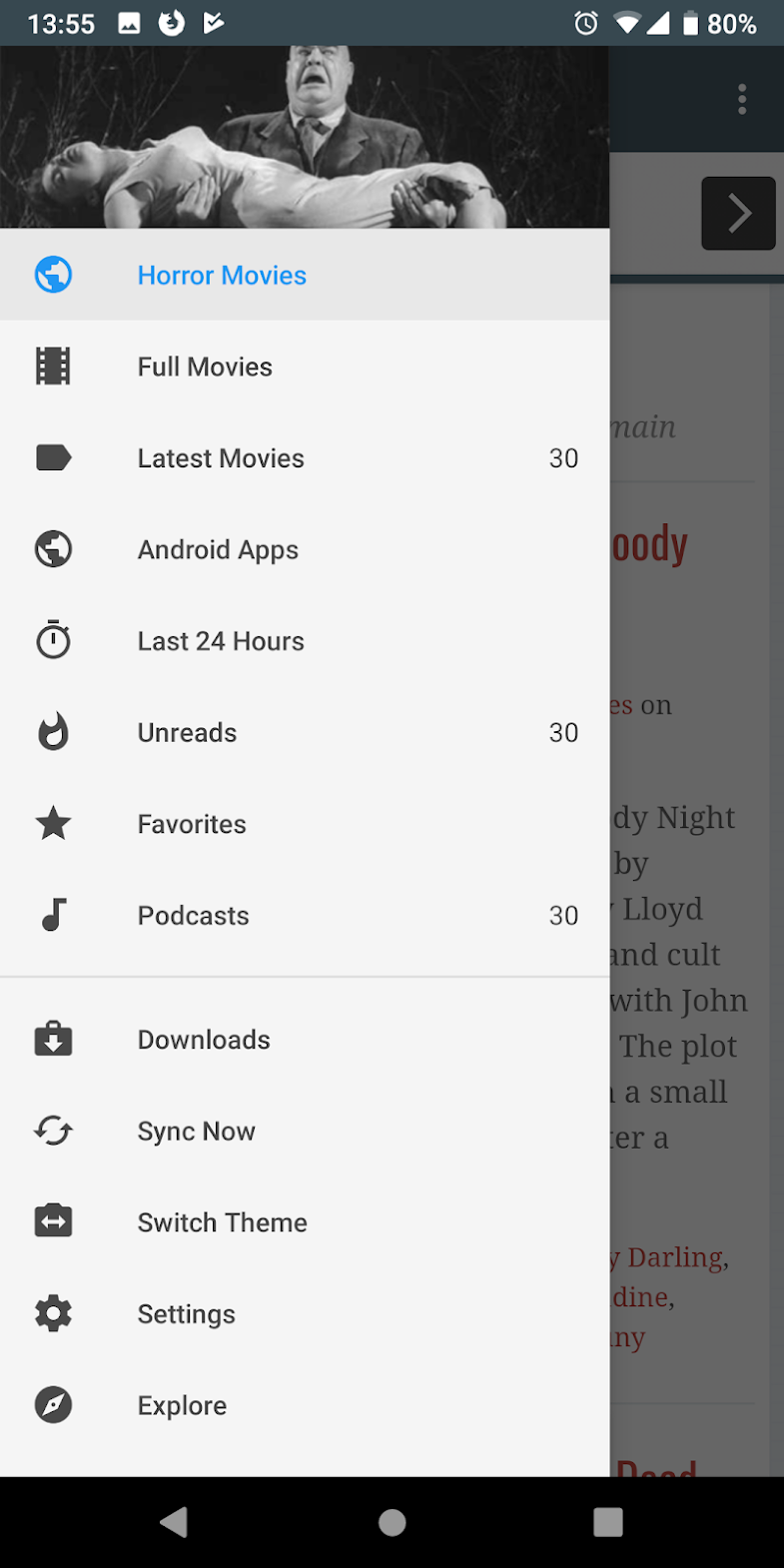Open Latest Movies list
The height and width of the screenshot is (1568, 784).
[221, 458]
